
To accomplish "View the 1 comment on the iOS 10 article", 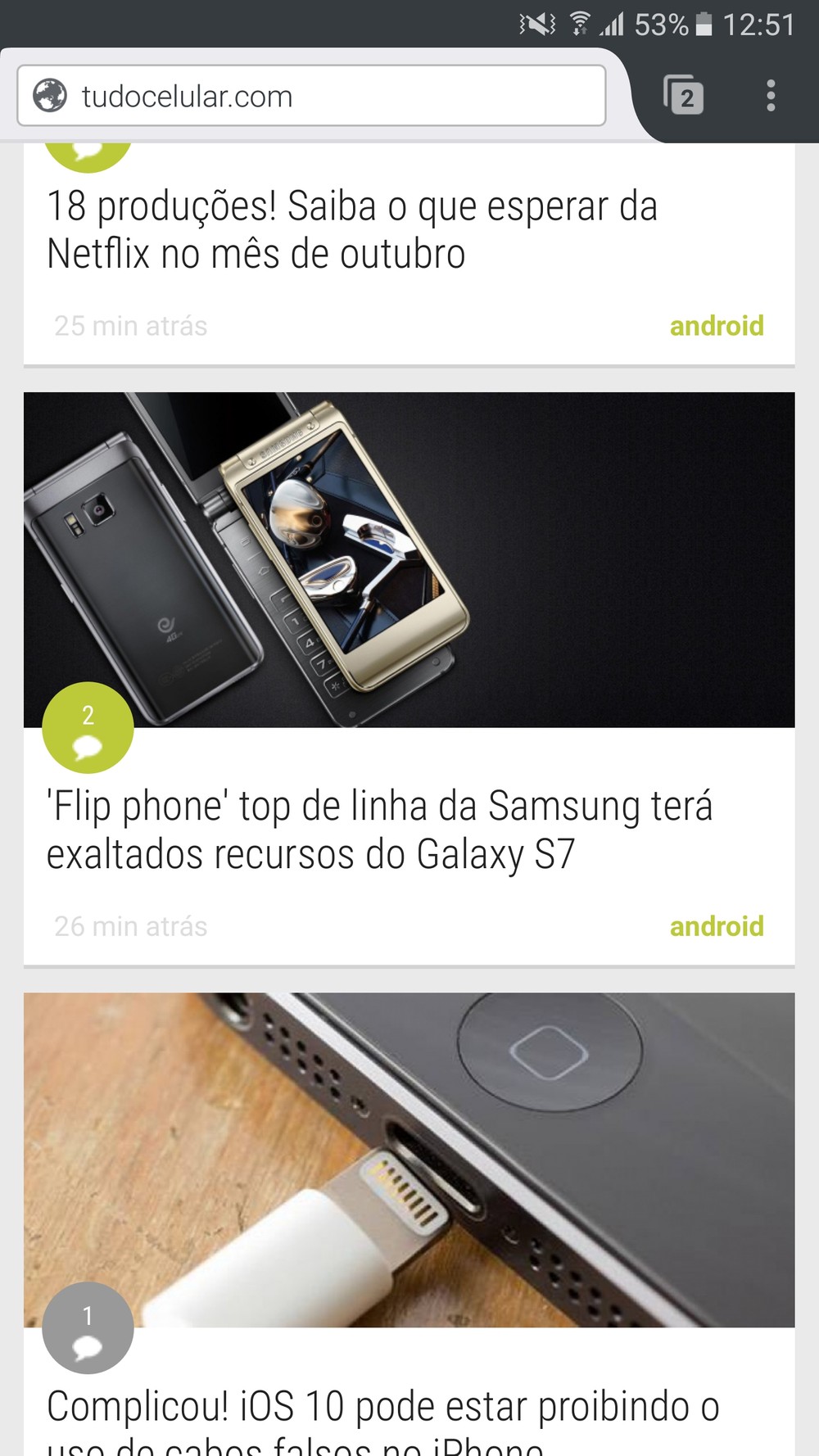I will [88, 1327].
